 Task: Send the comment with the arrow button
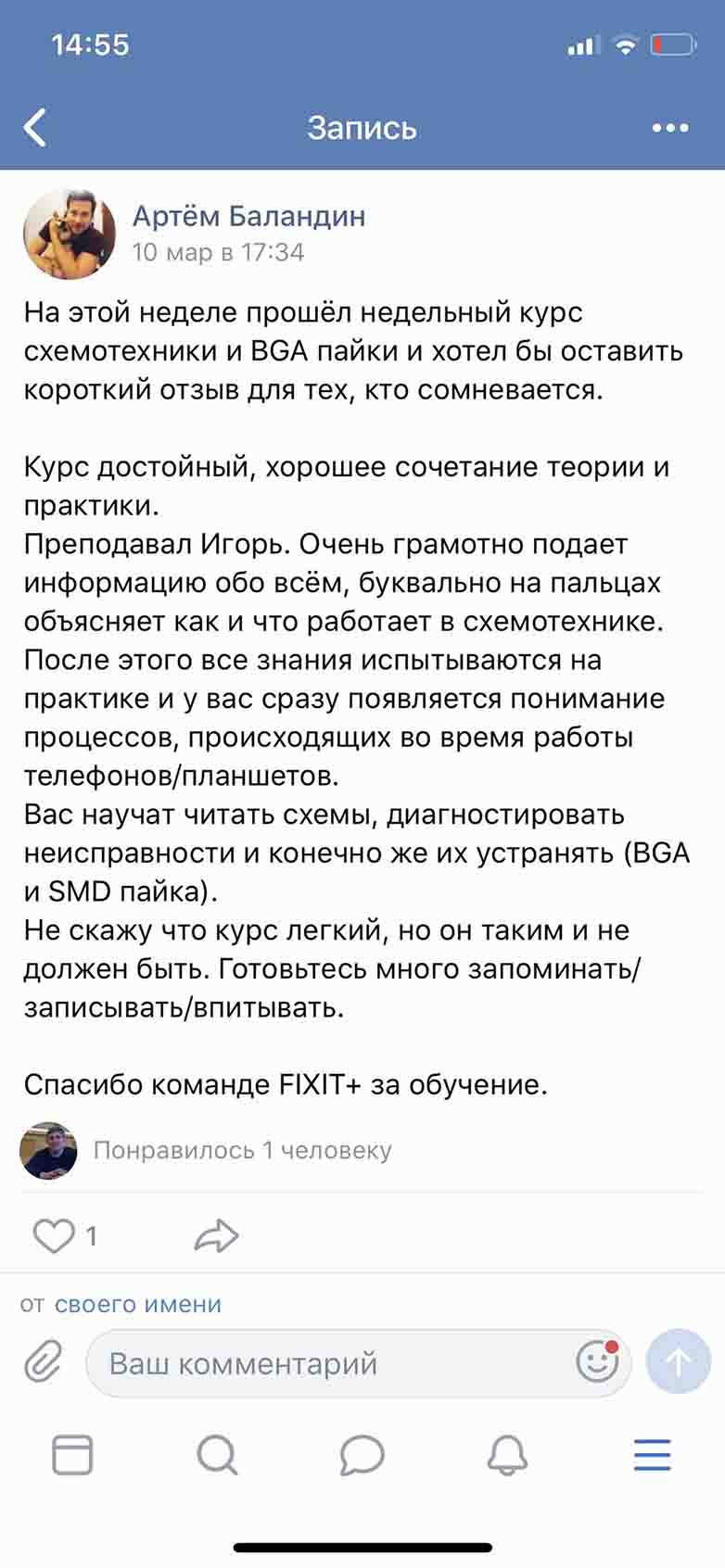tap(678, 1362)
